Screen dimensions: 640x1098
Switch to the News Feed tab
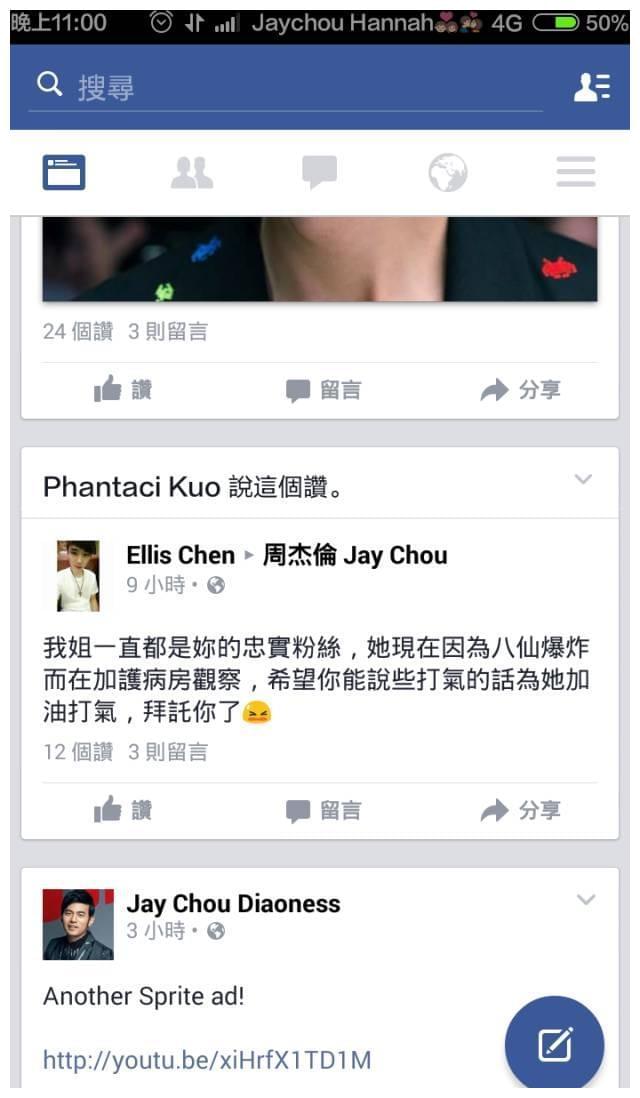(x=64, y=172)
